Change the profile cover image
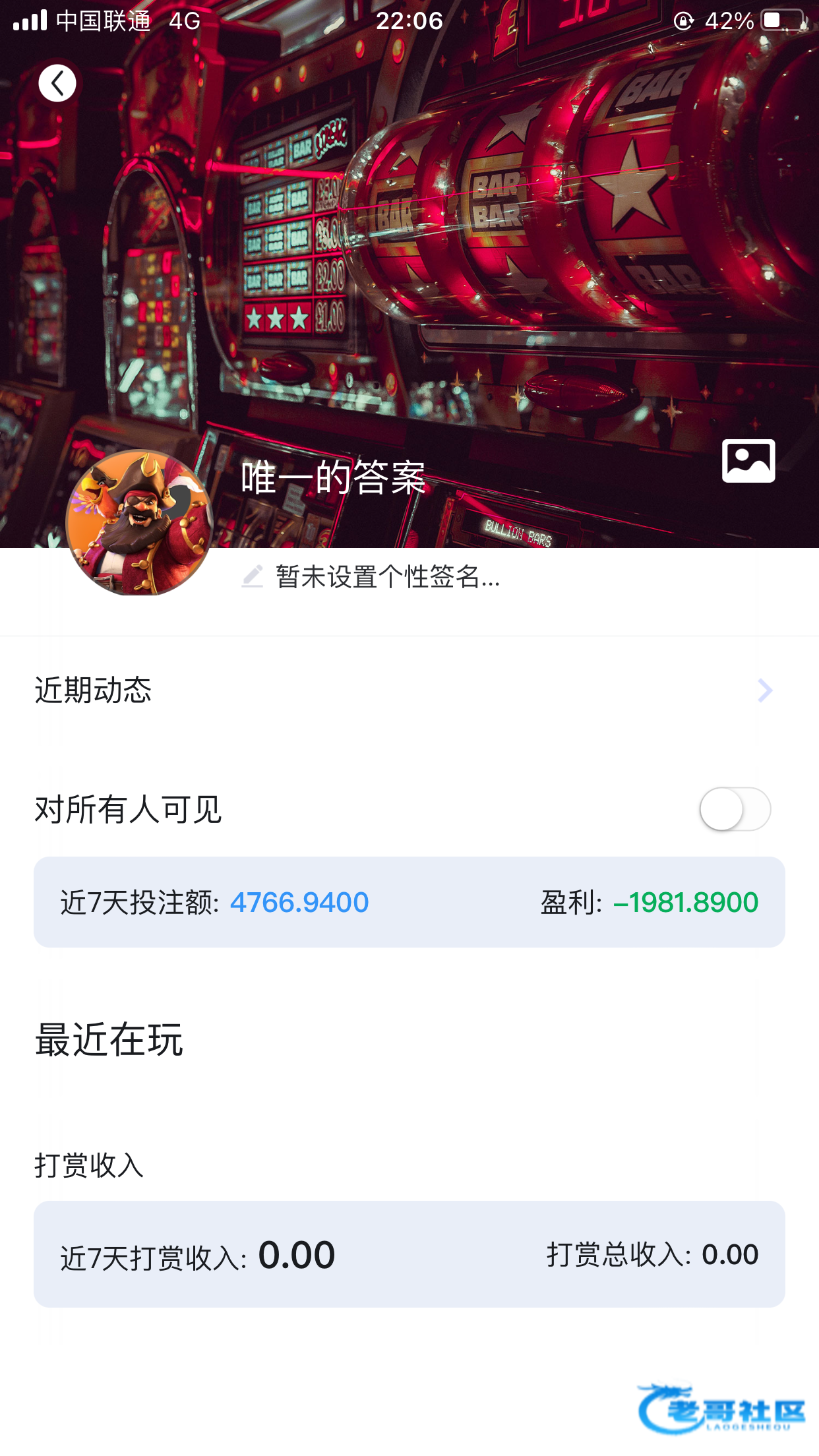Screen dimensions: 819x1456 (748, 461)
